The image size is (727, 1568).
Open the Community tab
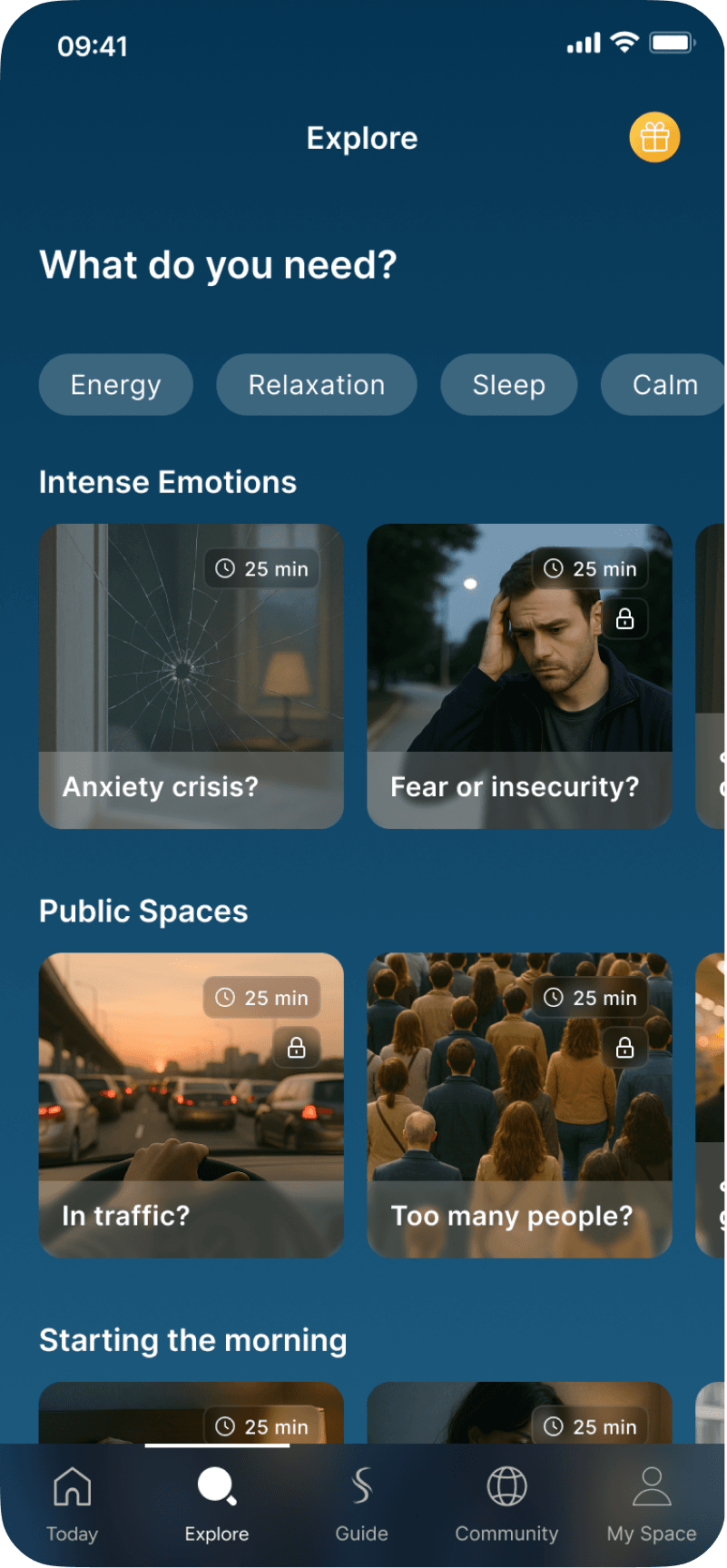point(506,1504)
